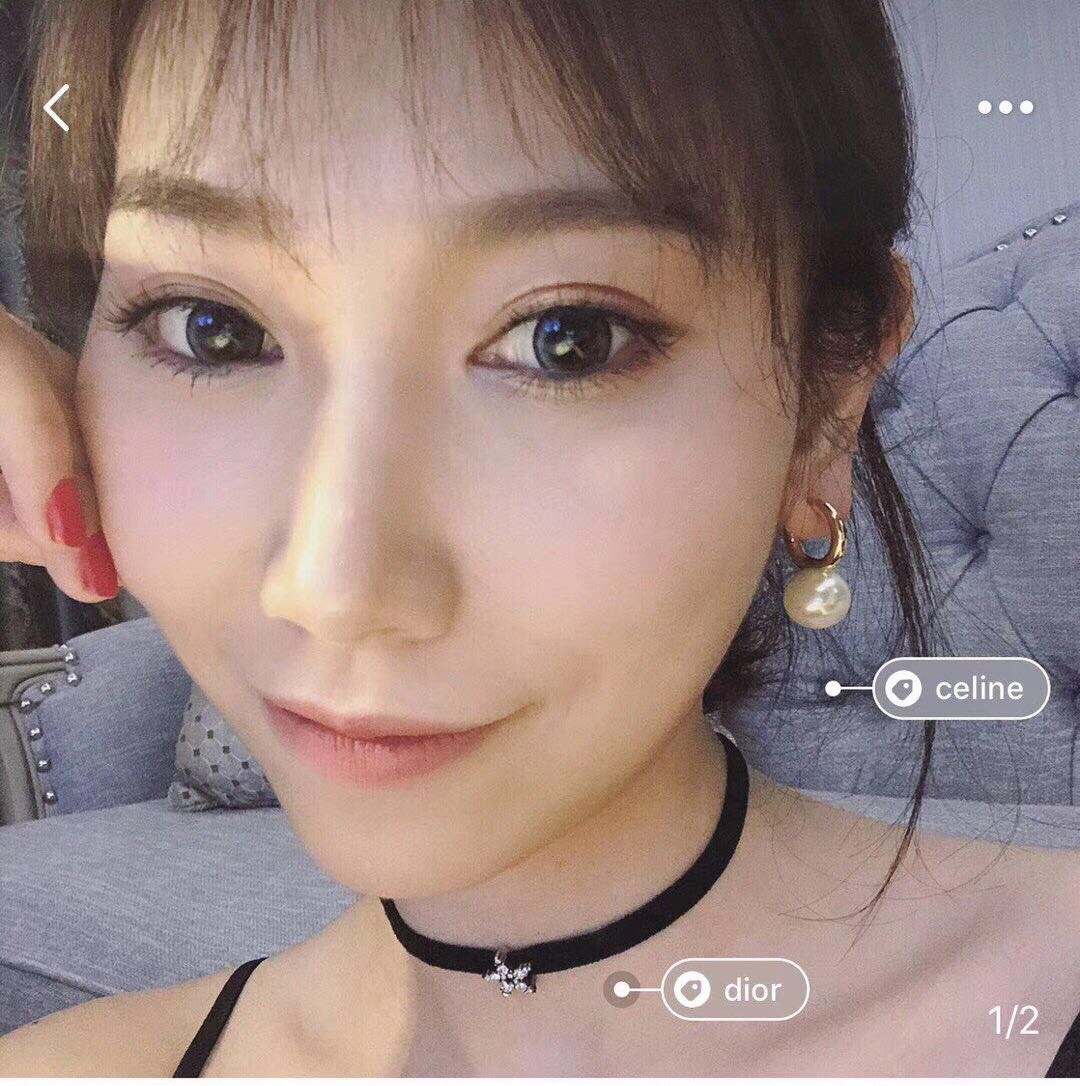Image resolution: width=1080 pixels, height=1086 pixels.
Task: Open the celine brand tag
Action: coord(961,689)
